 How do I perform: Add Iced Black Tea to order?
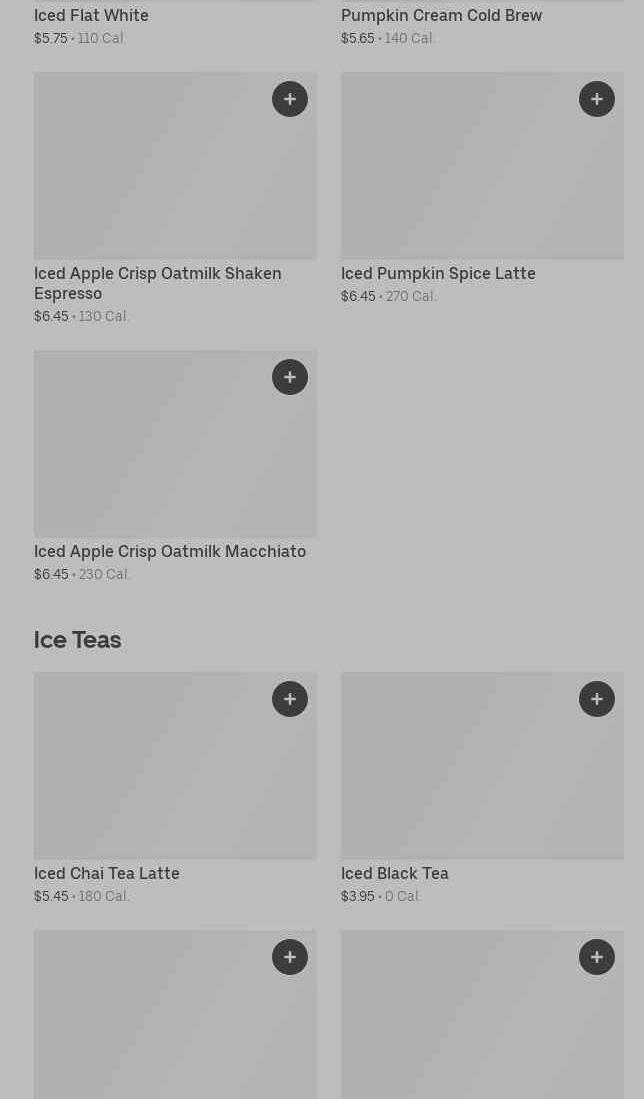(x=596, y=699)
